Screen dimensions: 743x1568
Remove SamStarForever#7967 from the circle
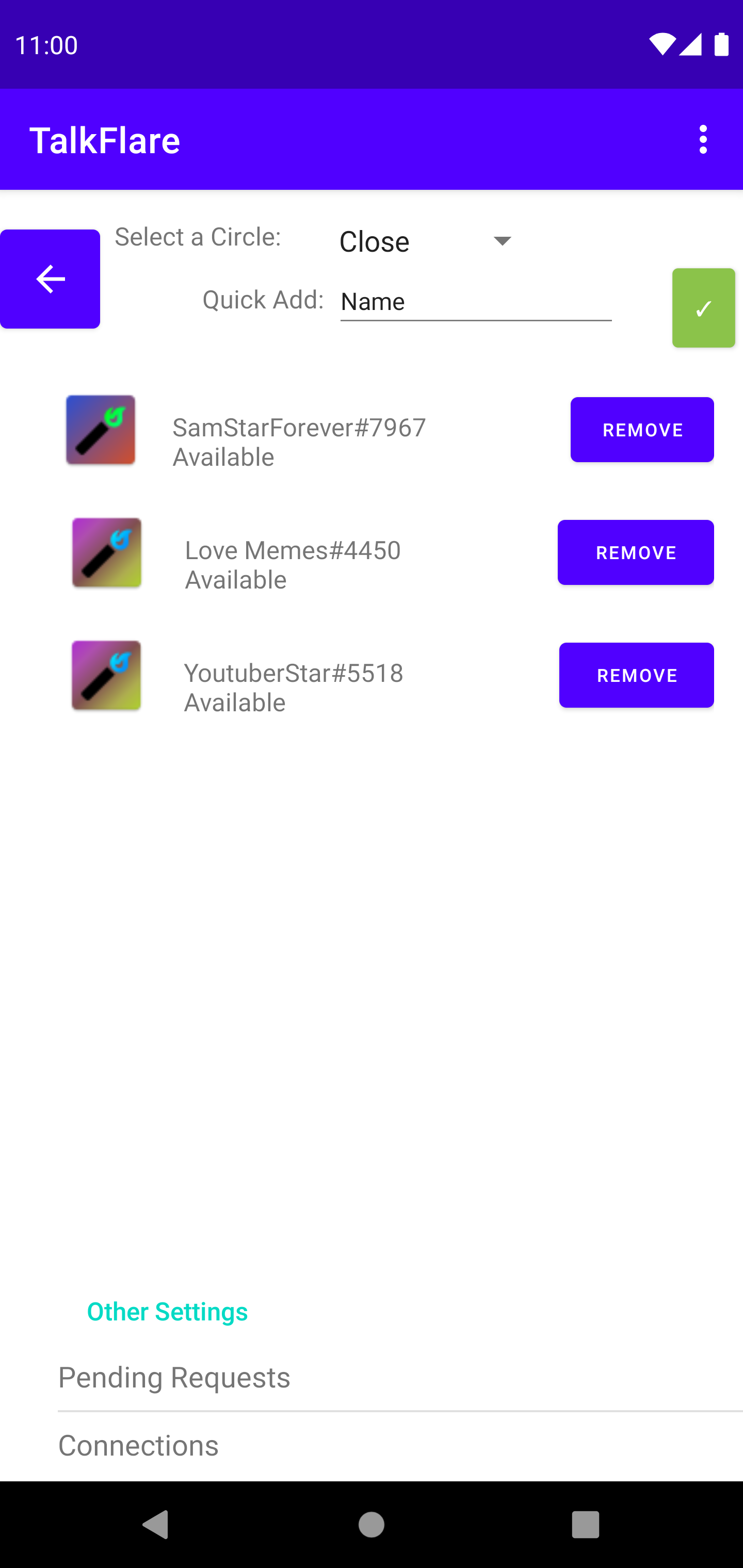tap(642, 430)
